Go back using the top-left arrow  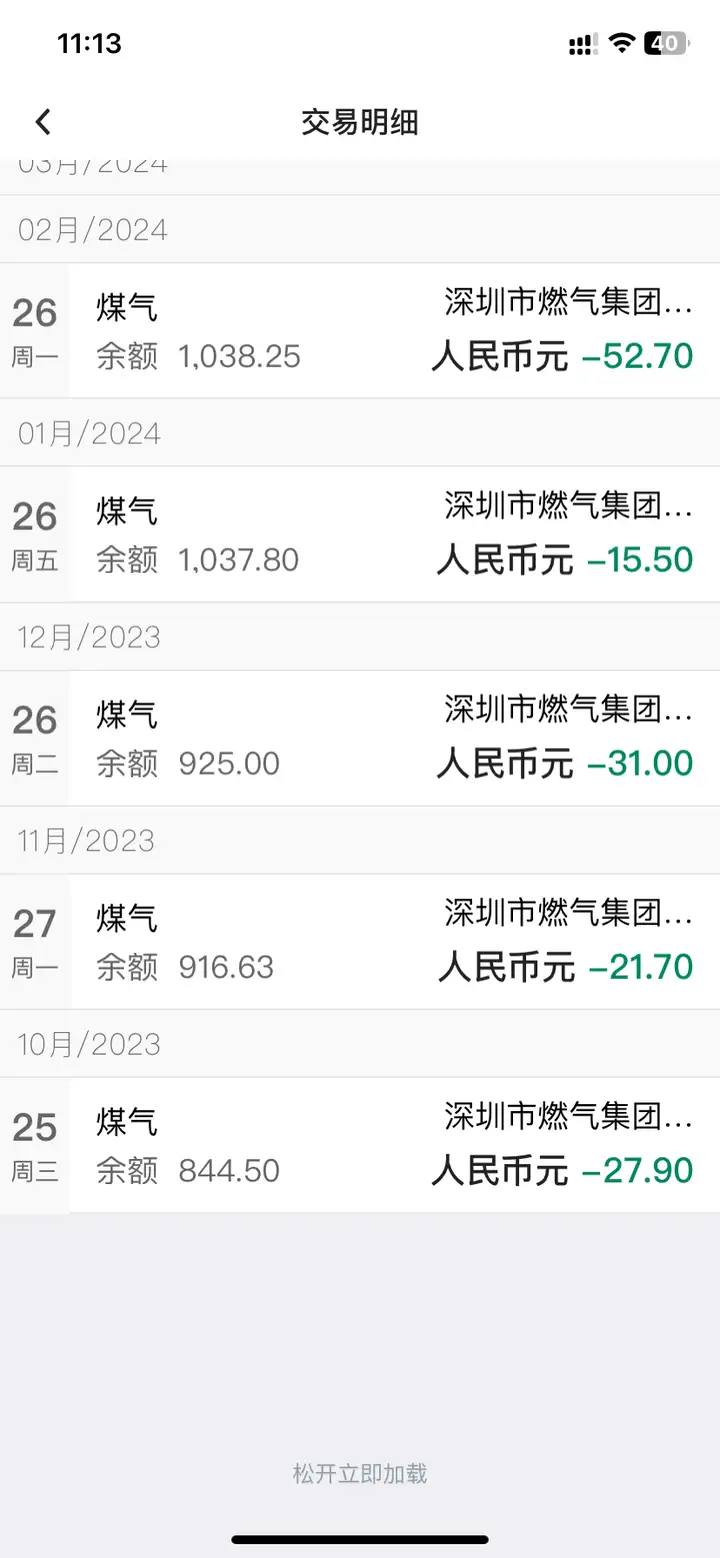[42, 122]
